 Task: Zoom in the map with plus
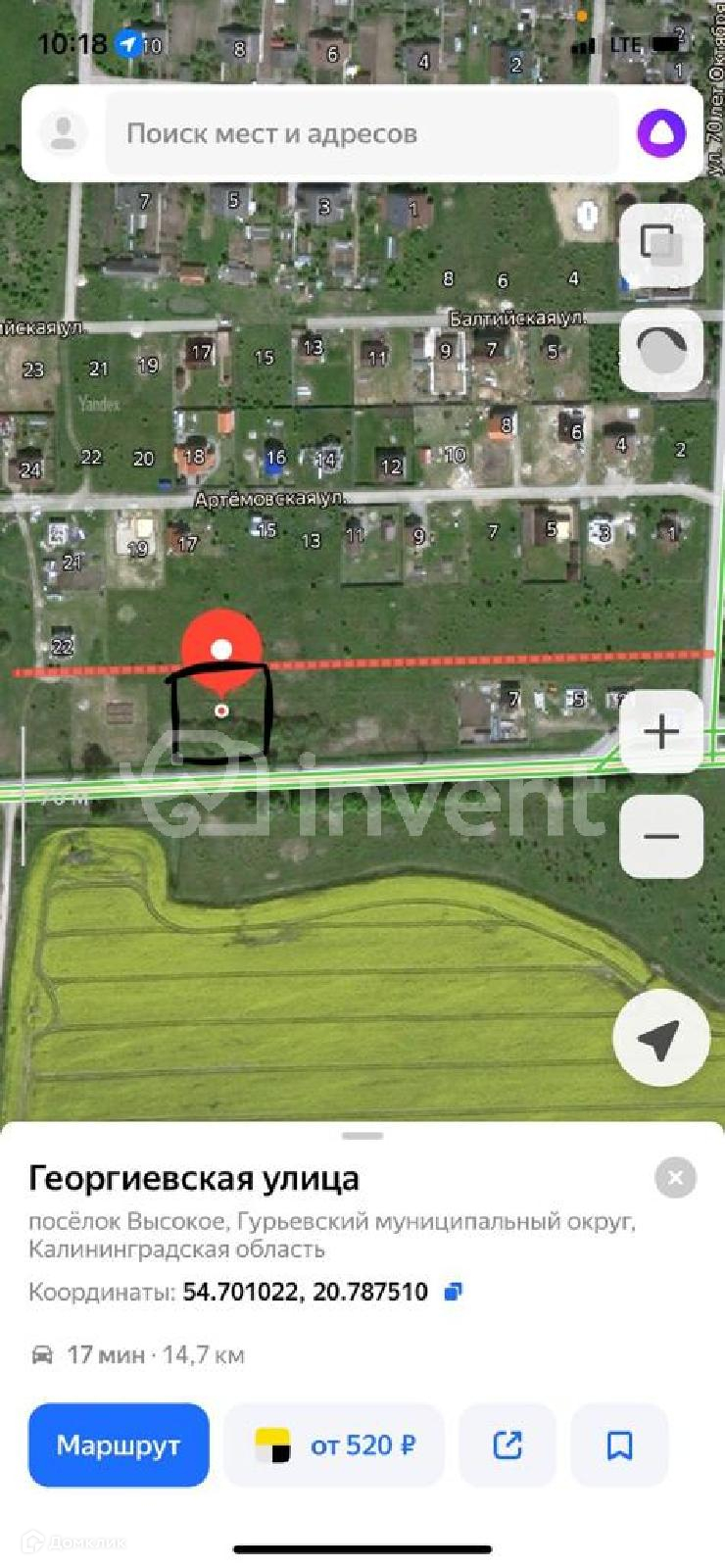click(x=661, y=732)
